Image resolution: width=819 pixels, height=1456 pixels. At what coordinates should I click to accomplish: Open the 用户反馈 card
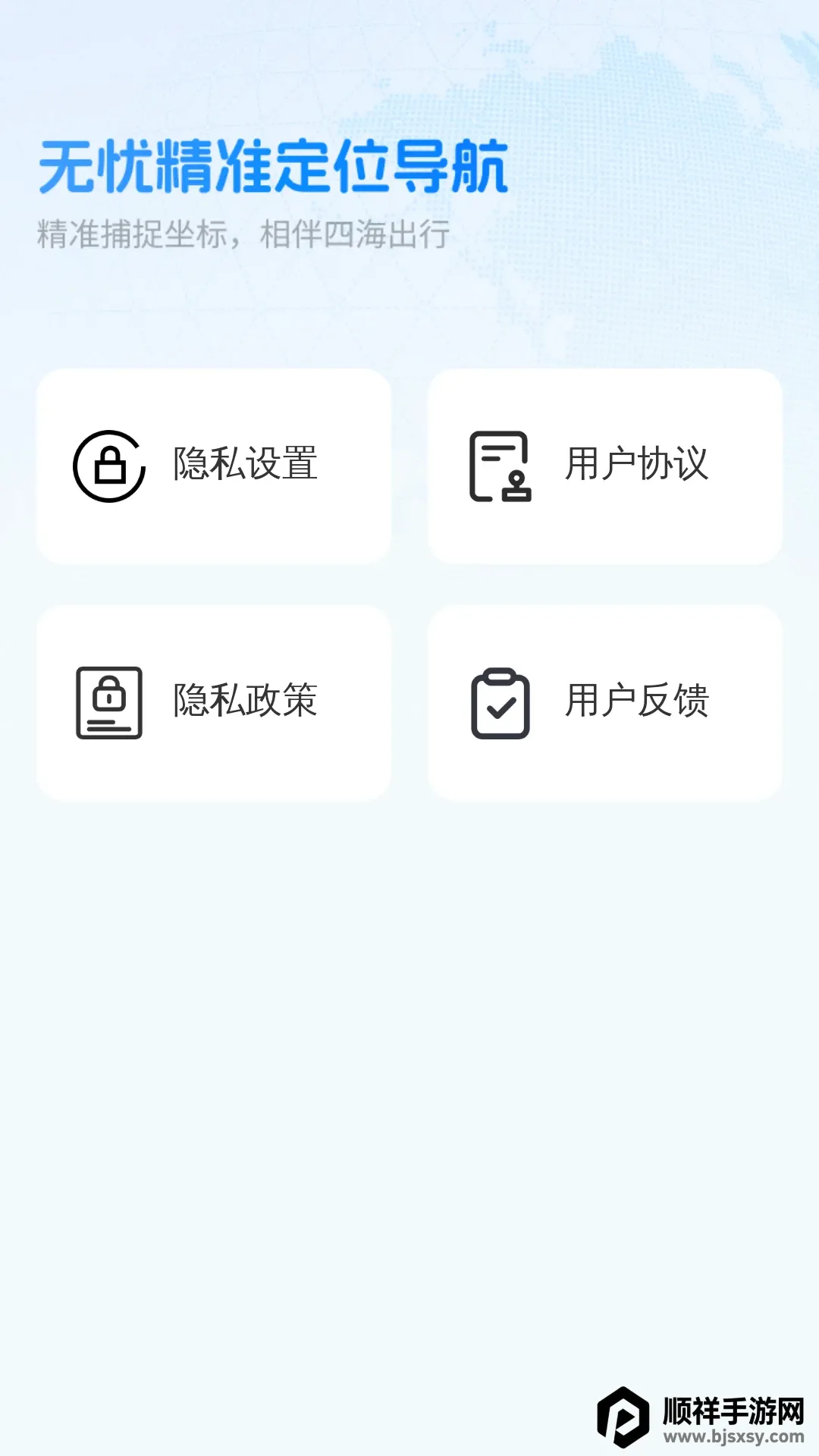click(605, 702)
